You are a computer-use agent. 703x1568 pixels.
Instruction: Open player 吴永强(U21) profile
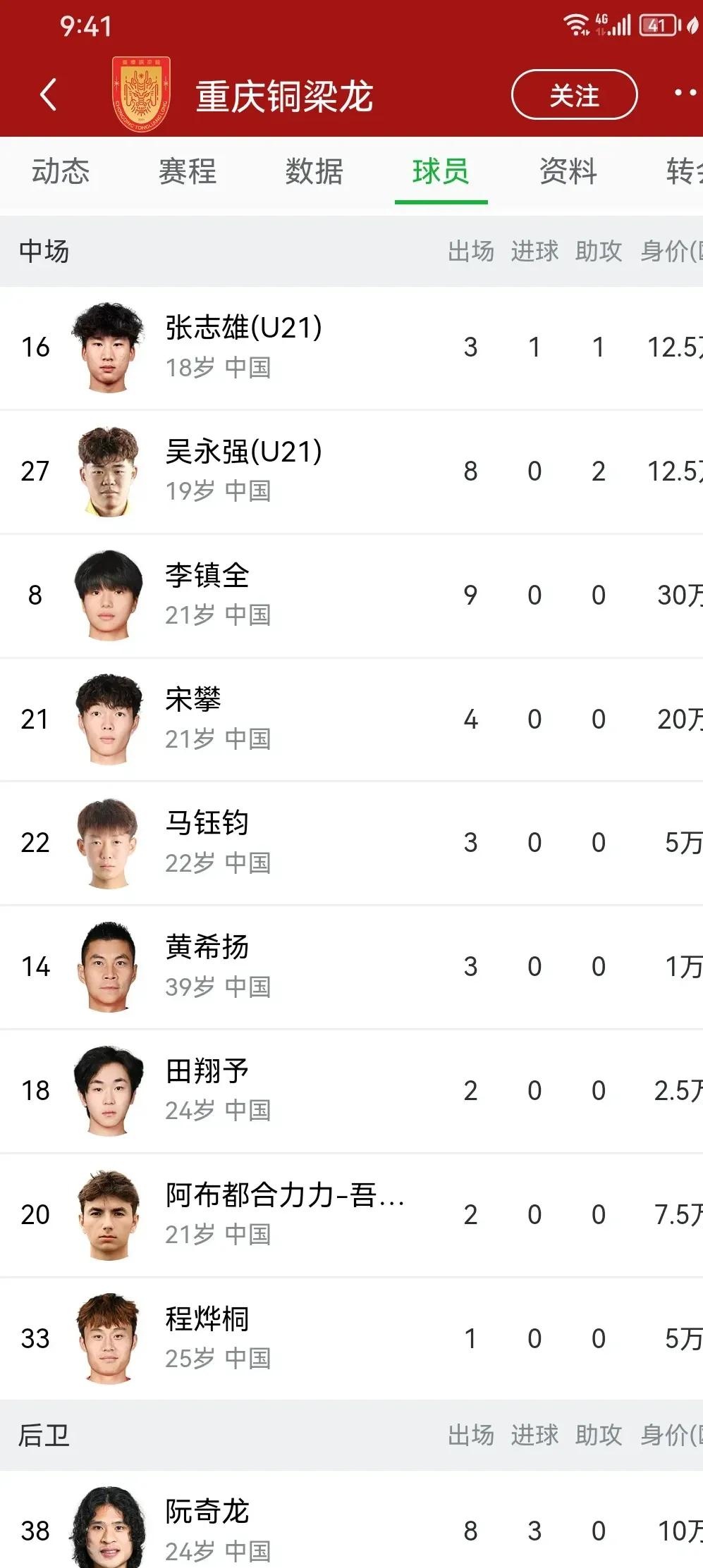(x=243, y=470)
